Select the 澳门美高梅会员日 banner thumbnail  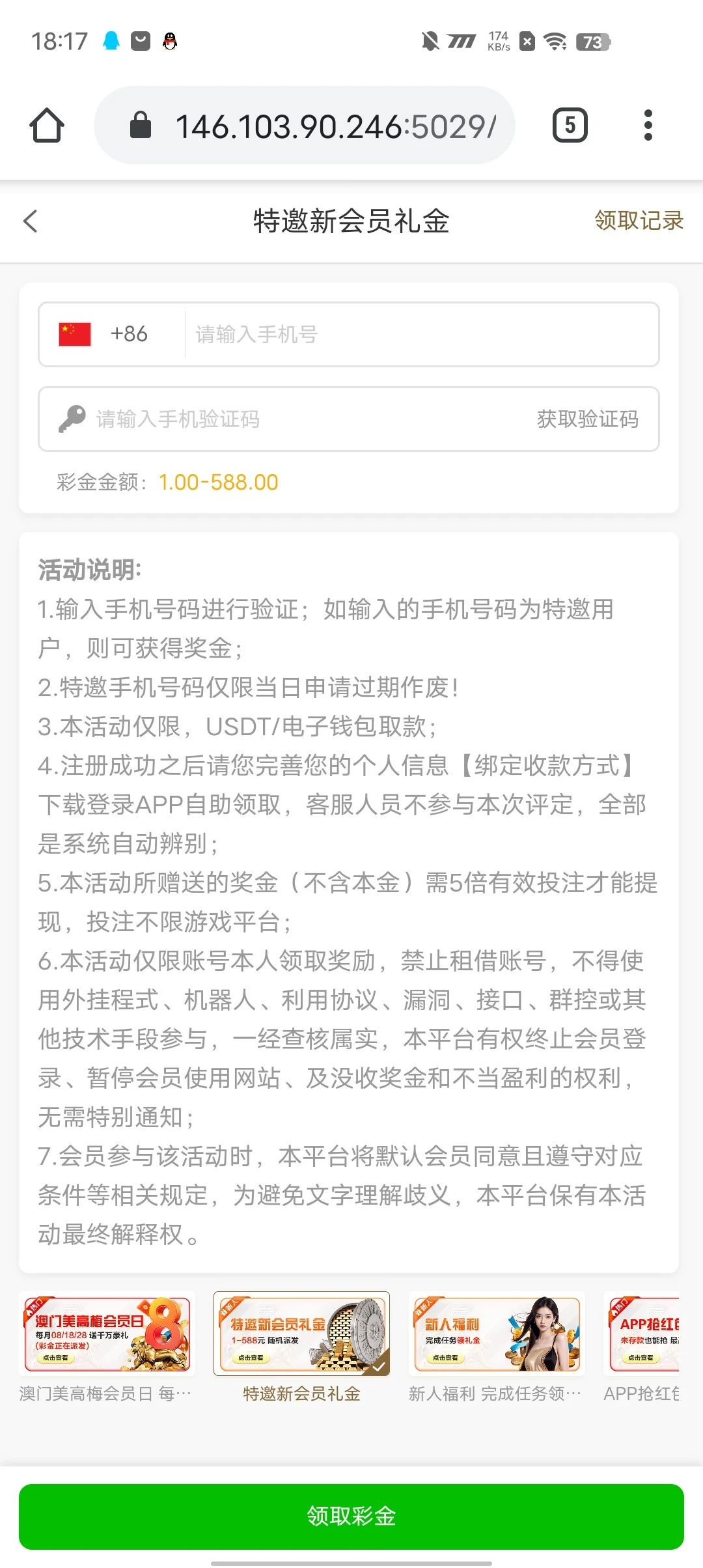[107, 1334]
